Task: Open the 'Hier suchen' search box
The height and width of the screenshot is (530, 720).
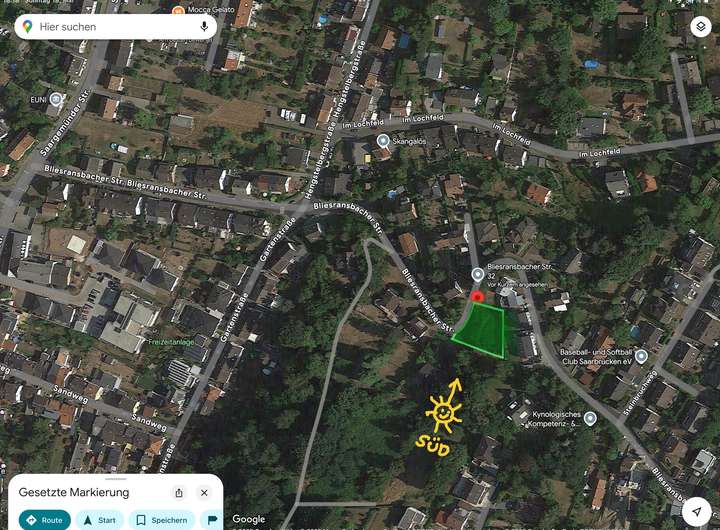Action: 110,27
